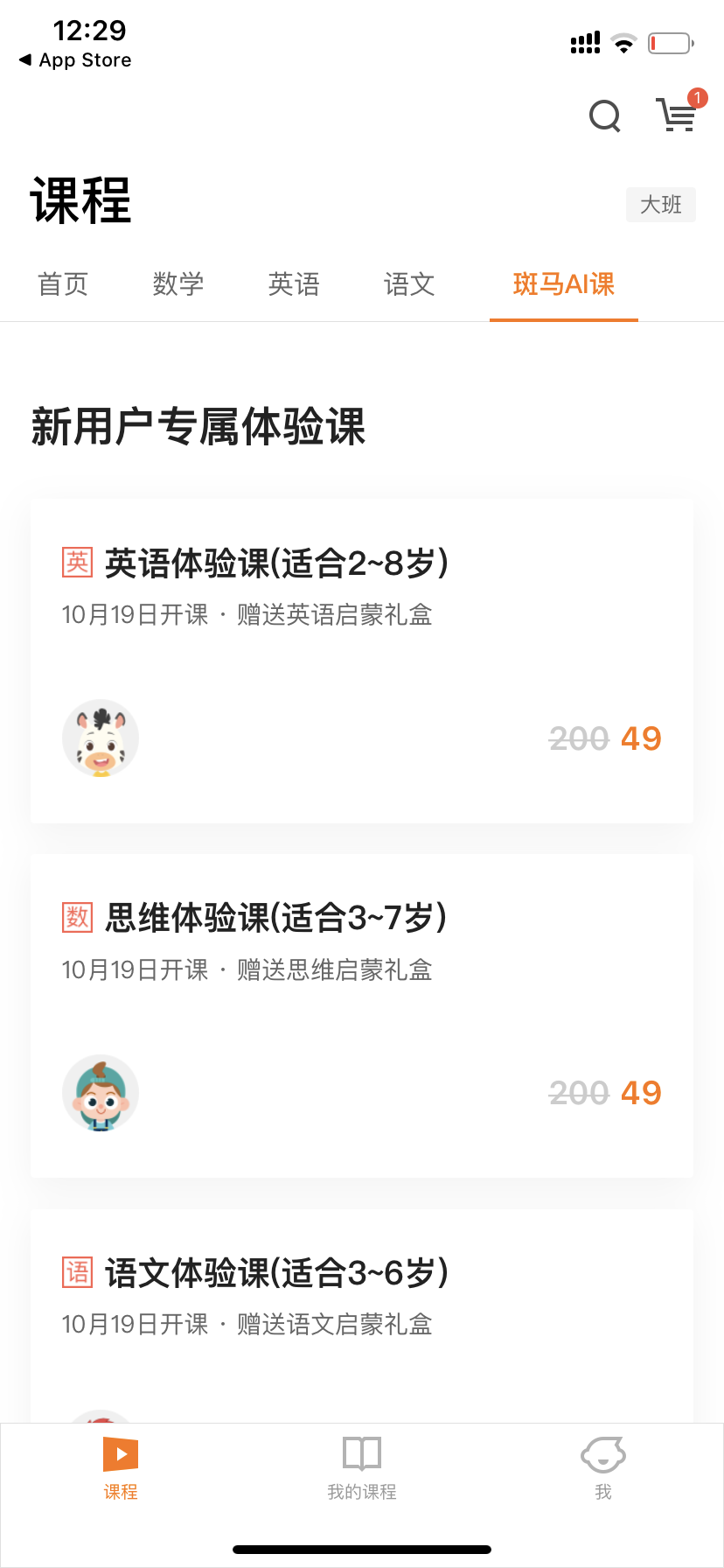
Task: Go to the 语文 tab
Action: (x=409, y=284)
